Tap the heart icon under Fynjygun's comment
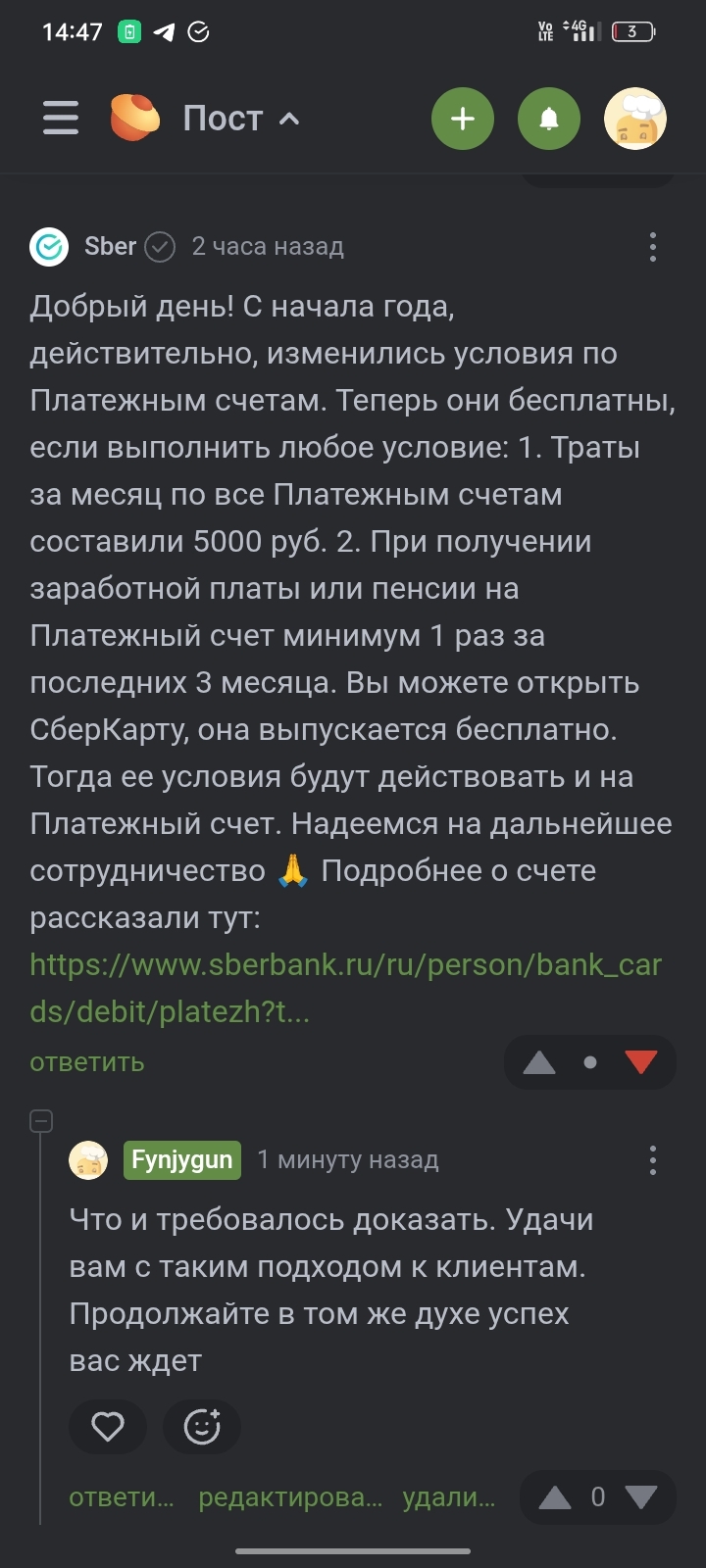 [x=108, y=1427]
